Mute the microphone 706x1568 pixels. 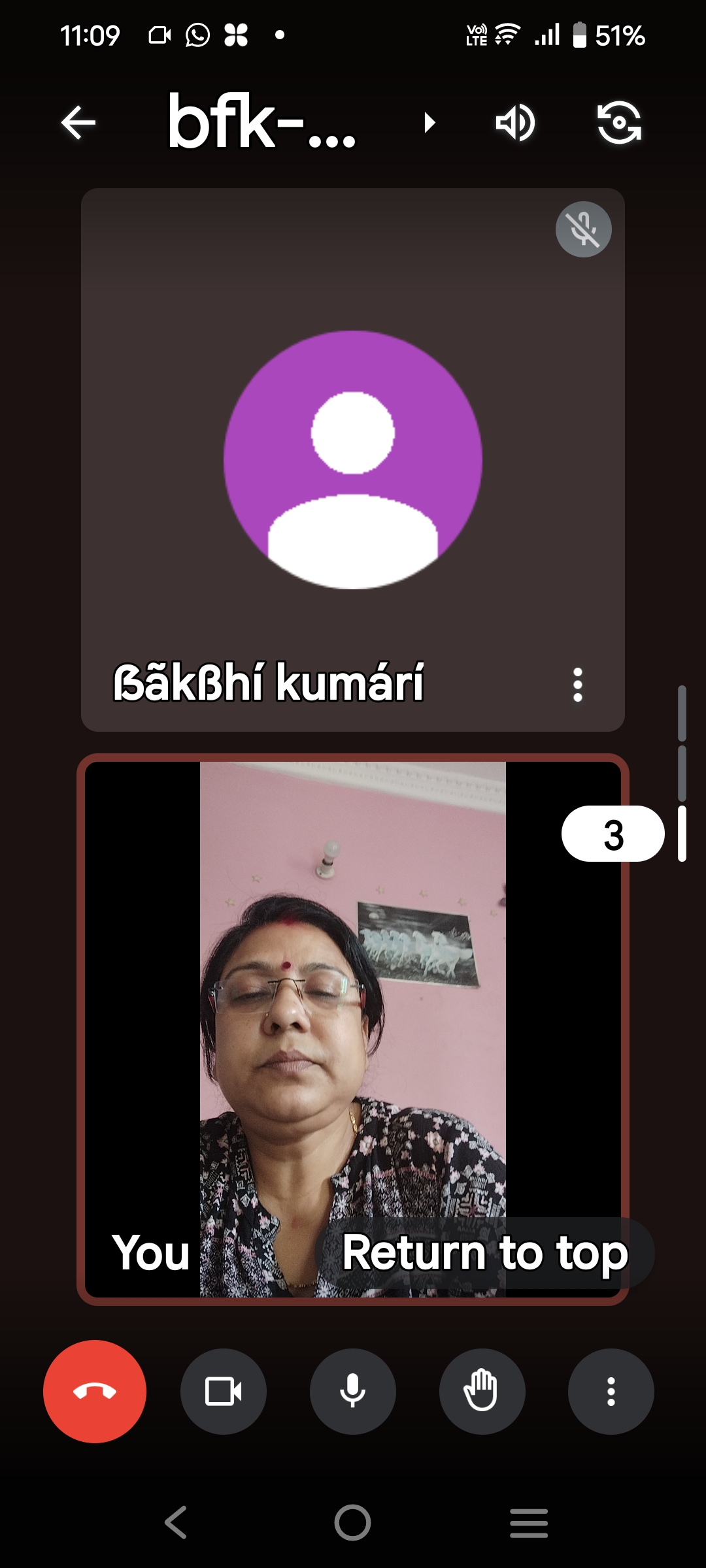pos(353,1392)
